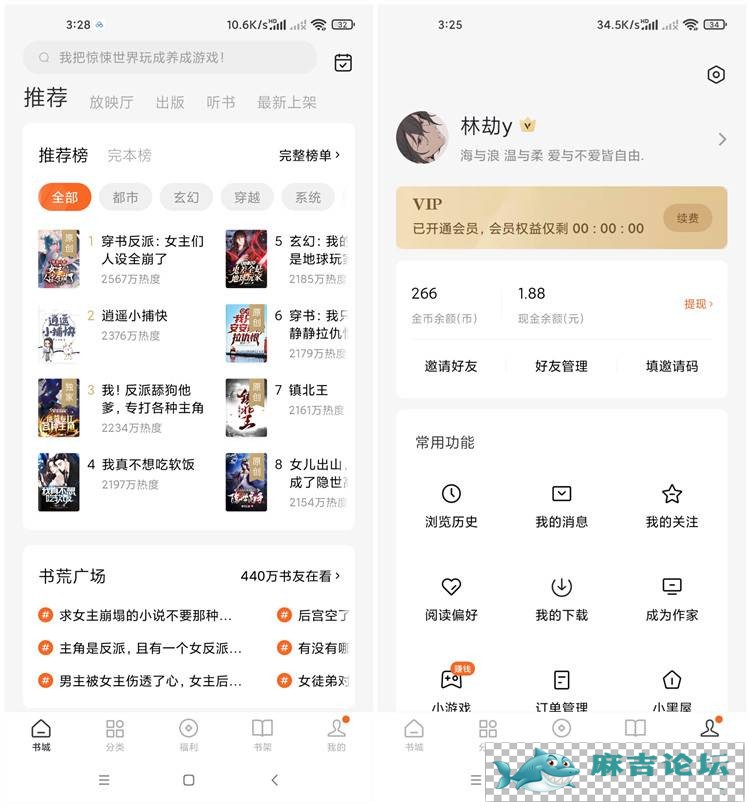Open 书荒广场 with 440万书友在看
750x807 pixels.
(x=290, y=576)
